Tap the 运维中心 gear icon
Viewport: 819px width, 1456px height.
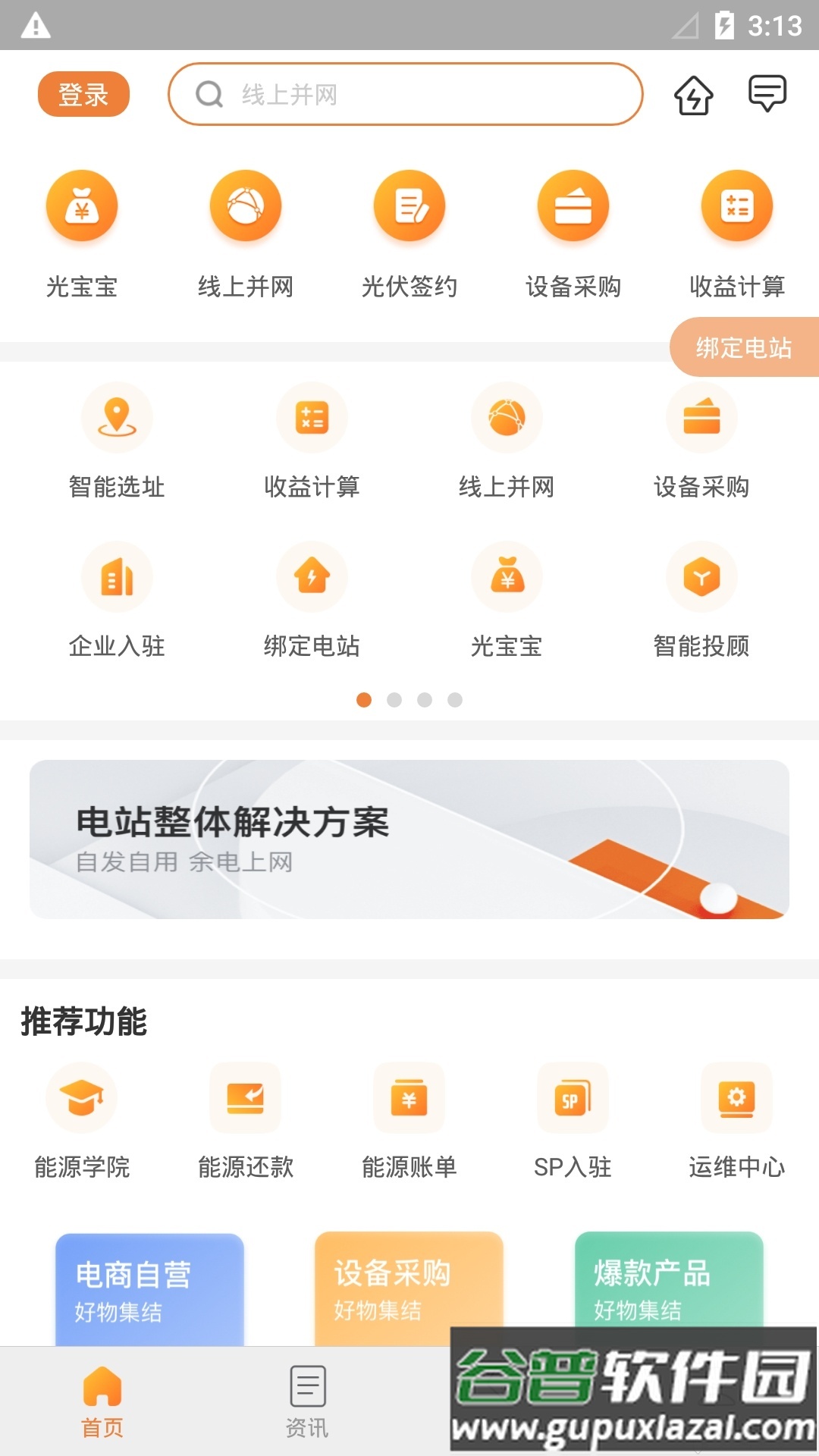[x=736, y=1097]
